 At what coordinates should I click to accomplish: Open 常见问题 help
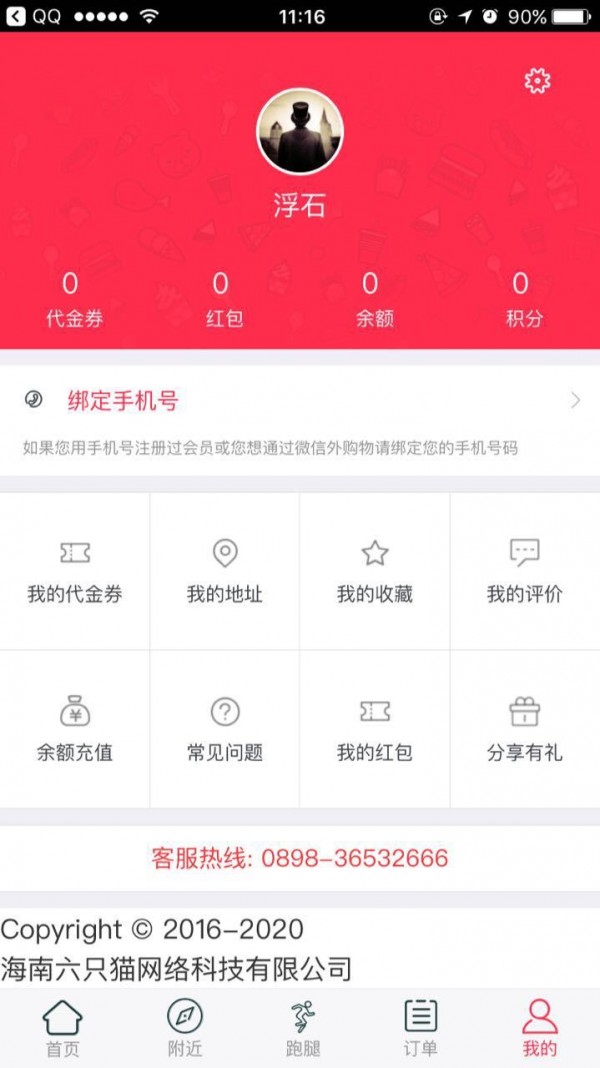[225, 730]
